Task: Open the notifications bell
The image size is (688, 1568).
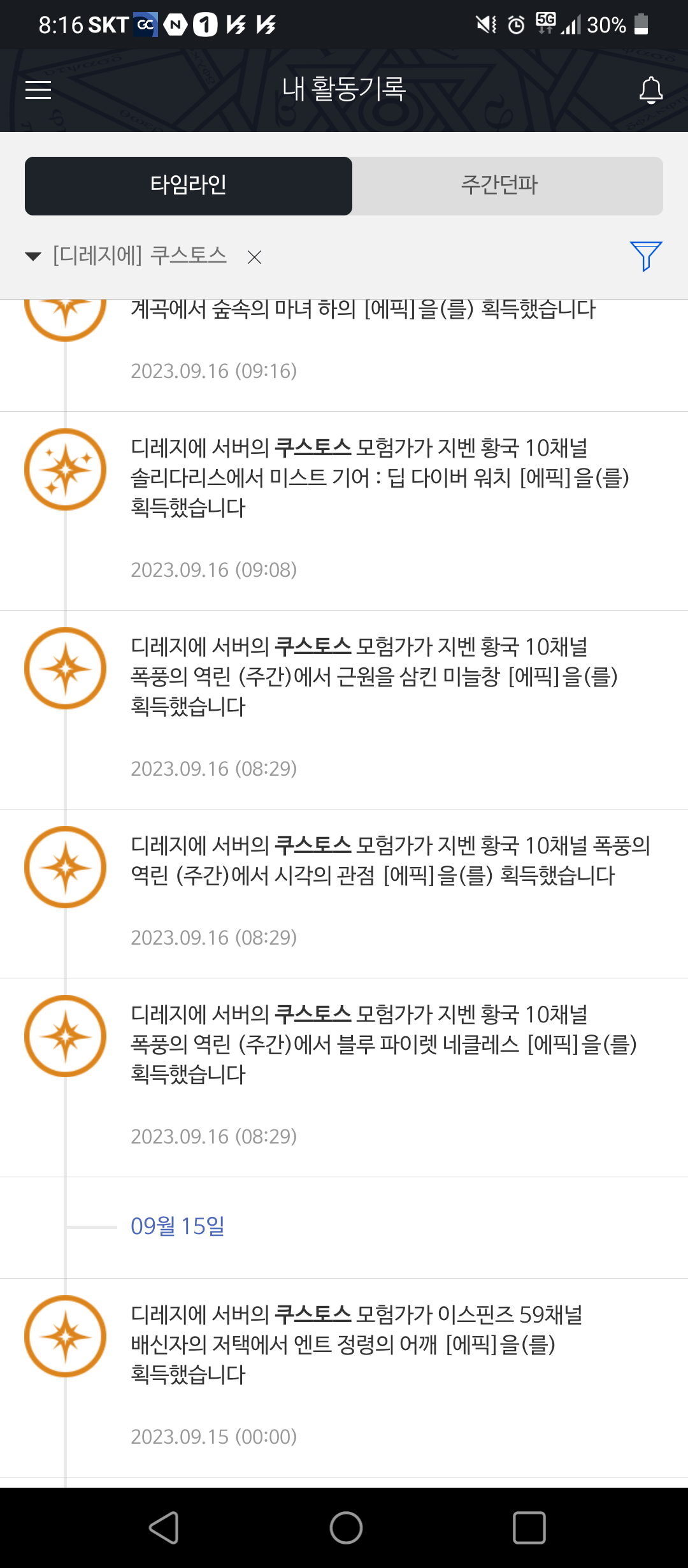Action: [650, 90]
